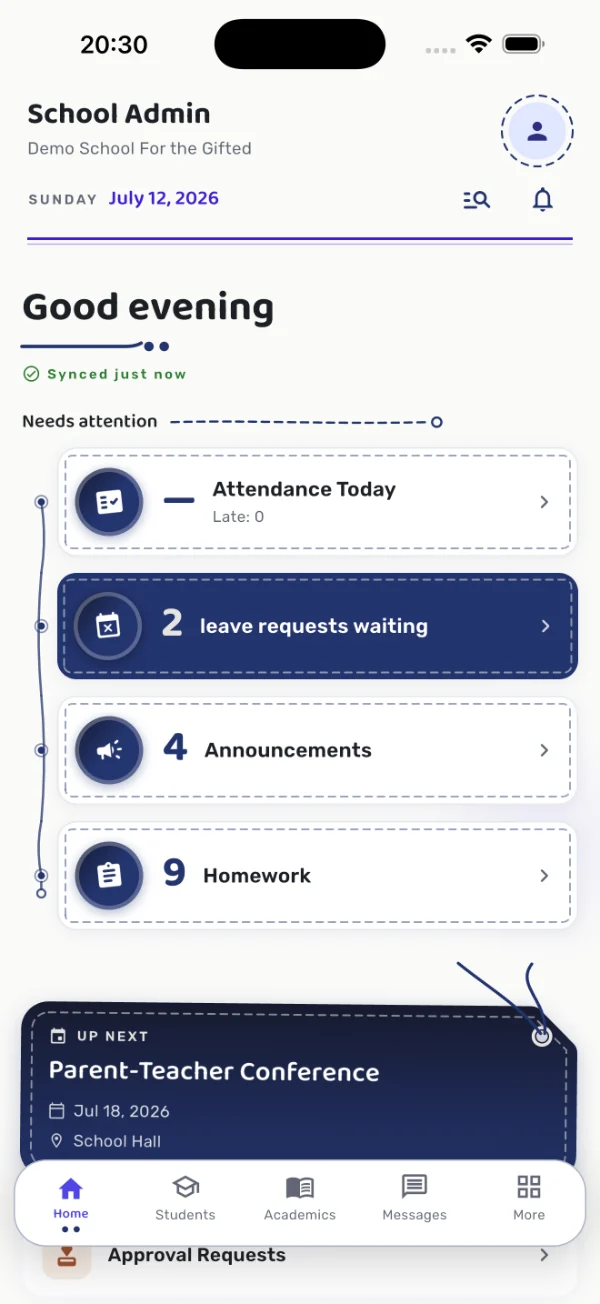Open the Announcements card
The width and height of the screenshot is (600, 1304).
click(x=318, y=750)
